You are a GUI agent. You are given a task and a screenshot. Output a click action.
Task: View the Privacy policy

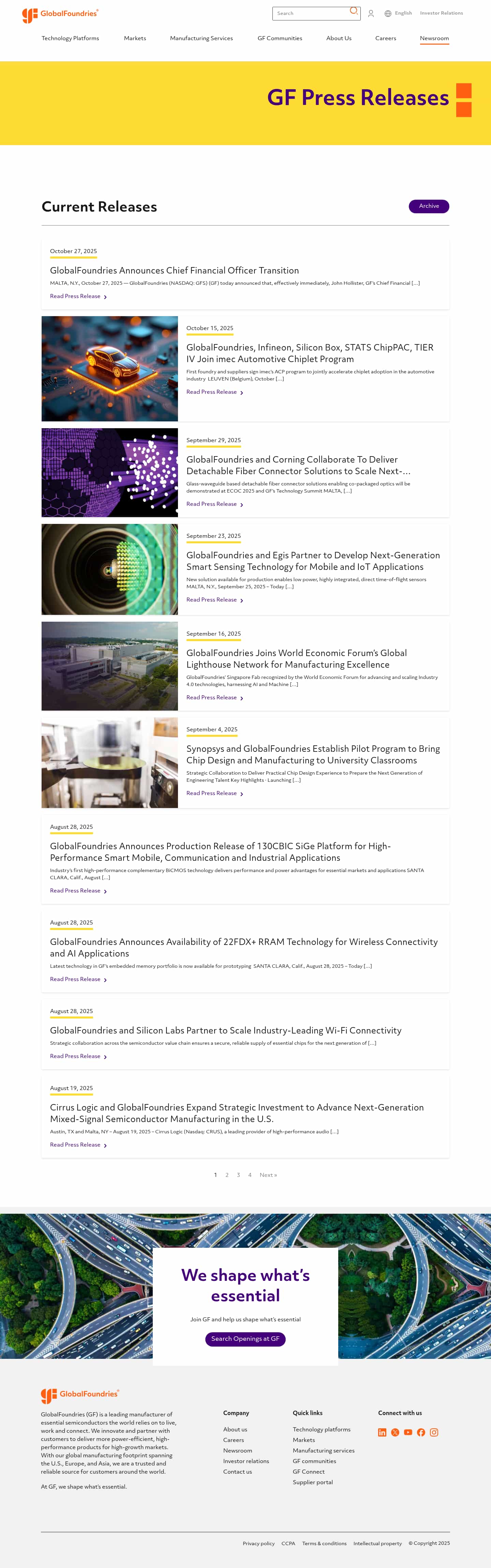point(258,1543)
